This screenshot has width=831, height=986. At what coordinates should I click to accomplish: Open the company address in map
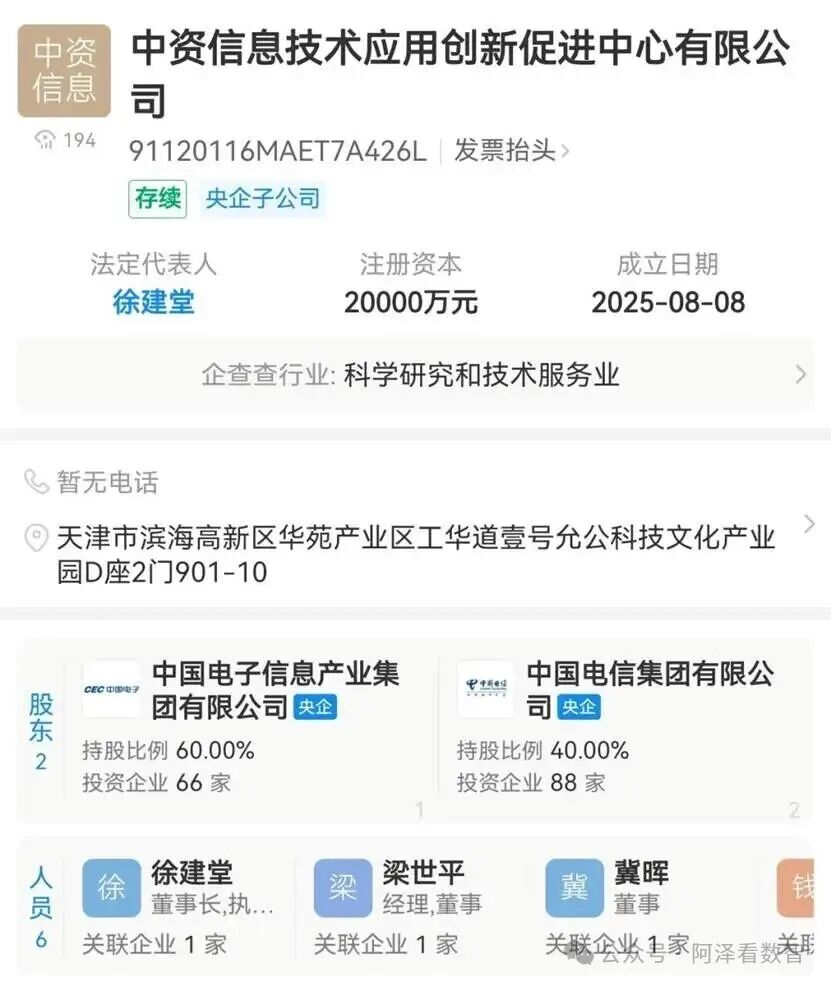click(x=415, y=555)
